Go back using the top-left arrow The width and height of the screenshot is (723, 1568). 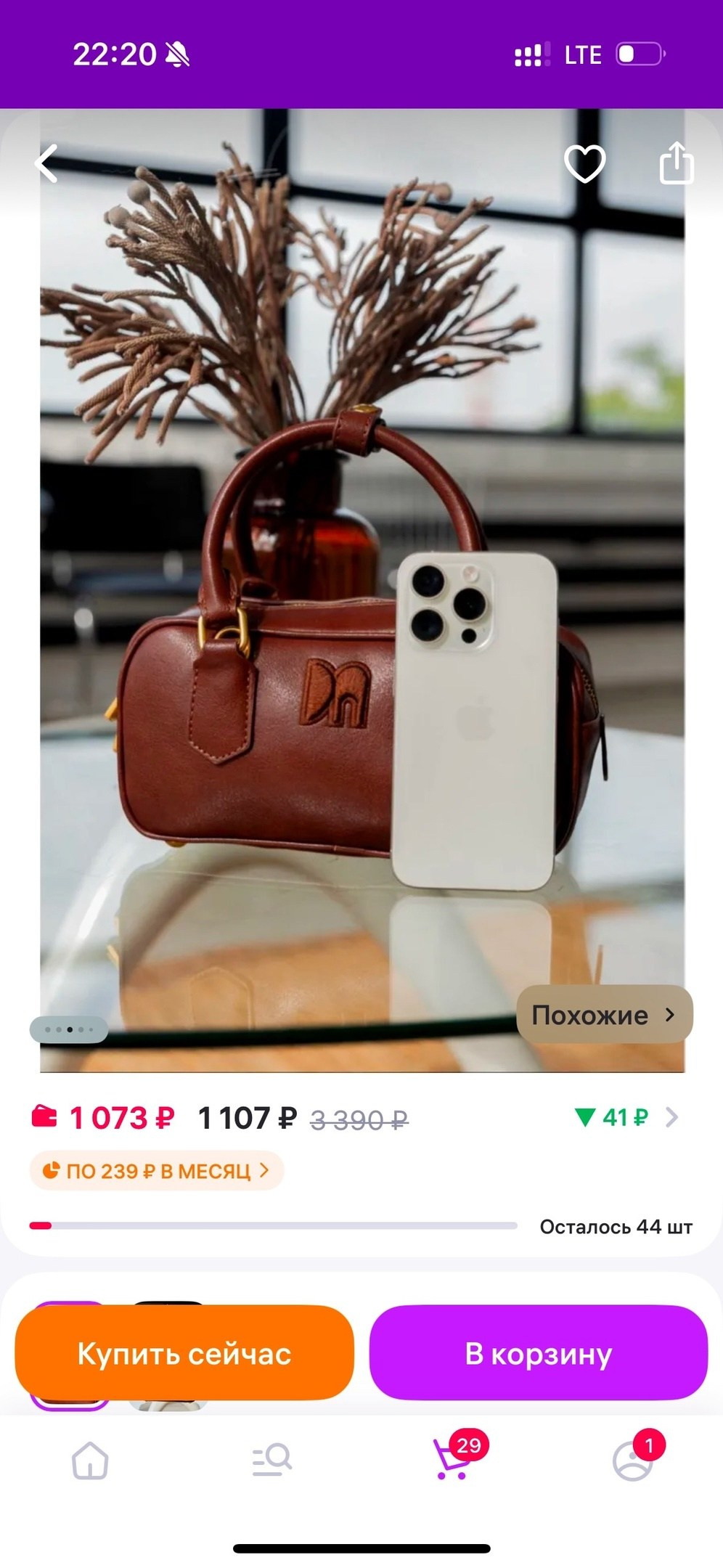(46, 164)
